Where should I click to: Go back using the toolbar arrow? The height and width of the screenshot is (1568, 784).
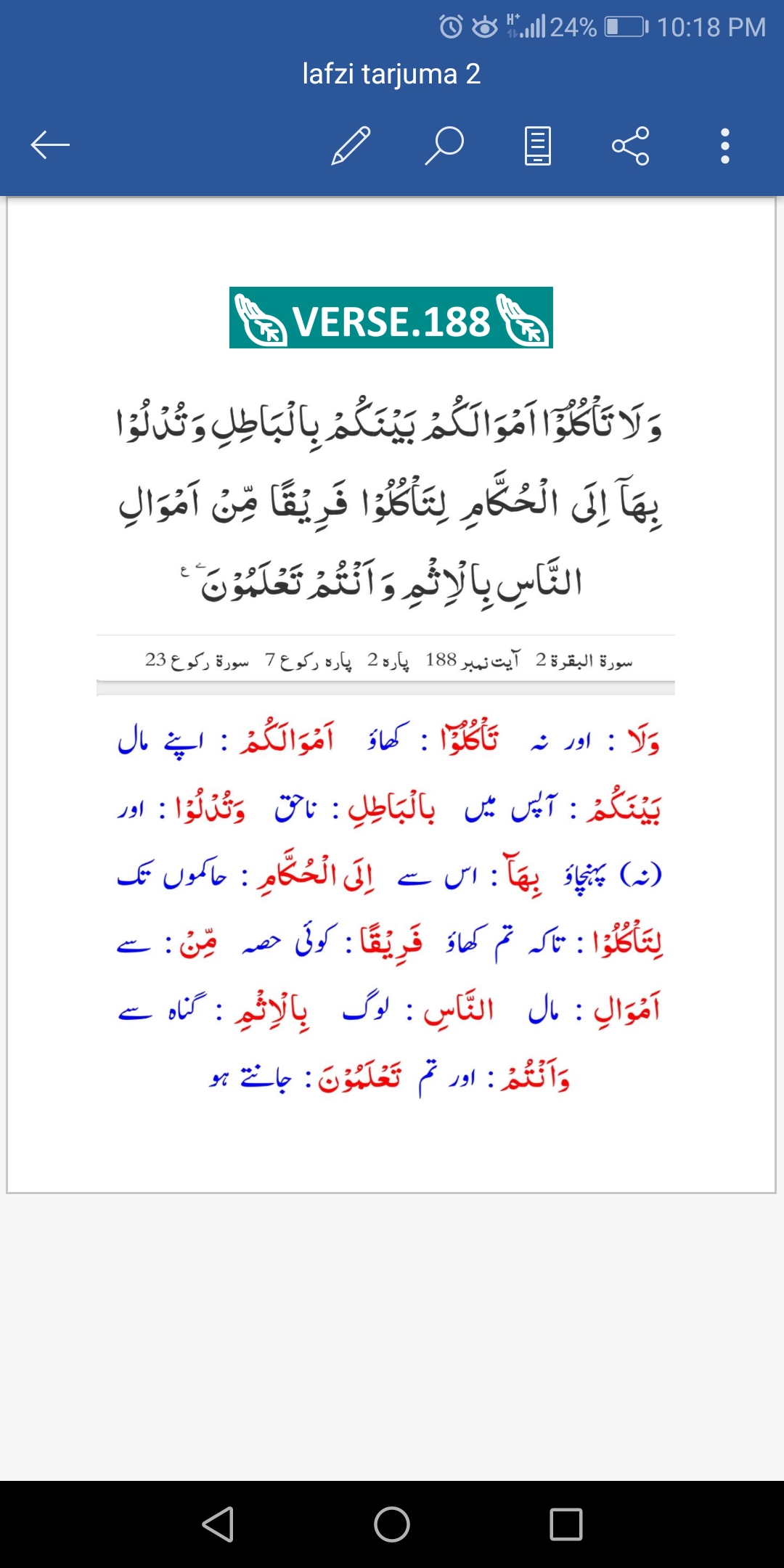tap(50, 145)
